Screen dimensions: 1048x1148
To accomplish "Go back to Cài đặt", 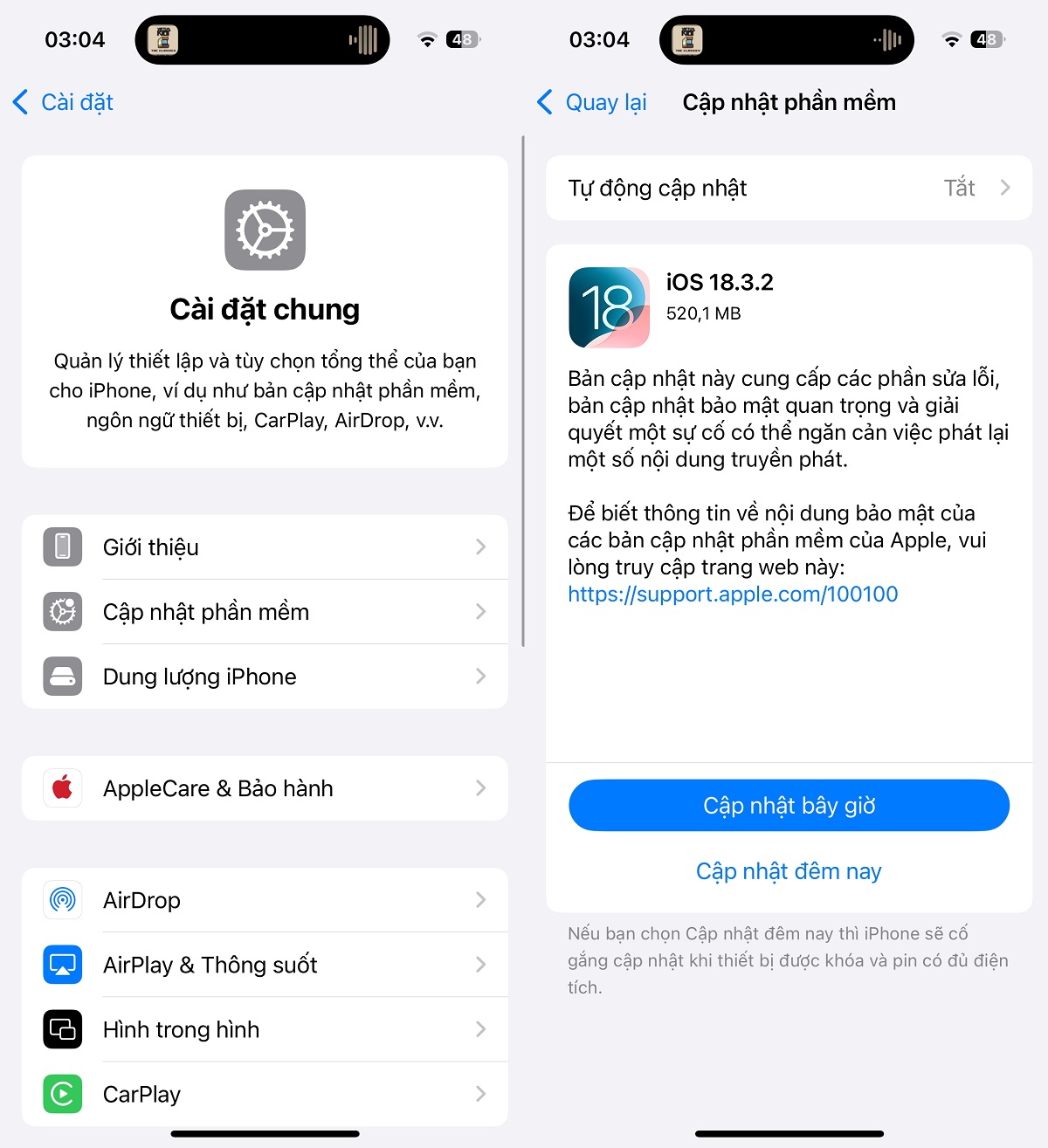I will [x=64, y=103].
